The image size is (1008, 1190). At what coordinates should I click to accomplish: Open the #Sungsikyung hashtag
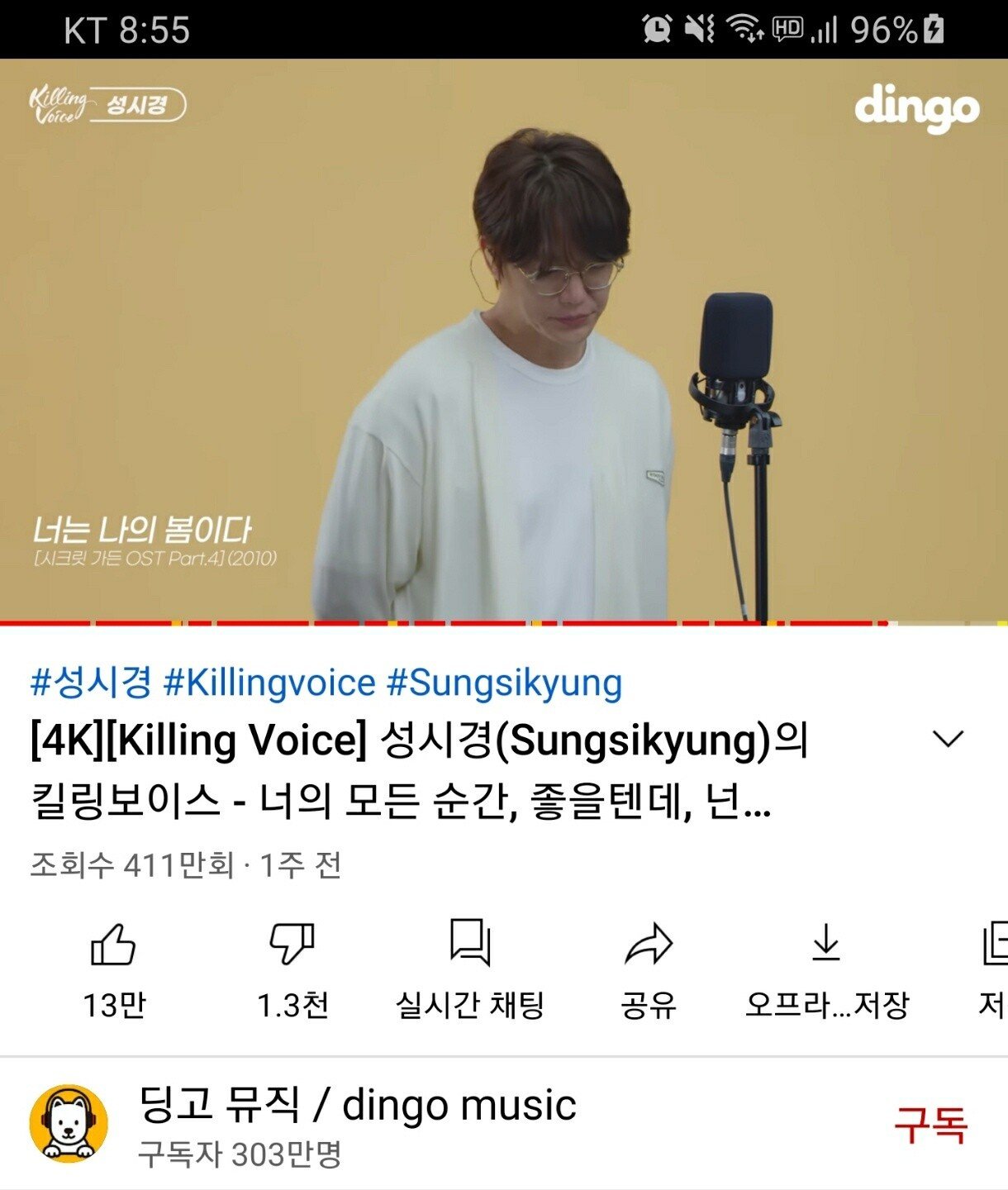504,683
